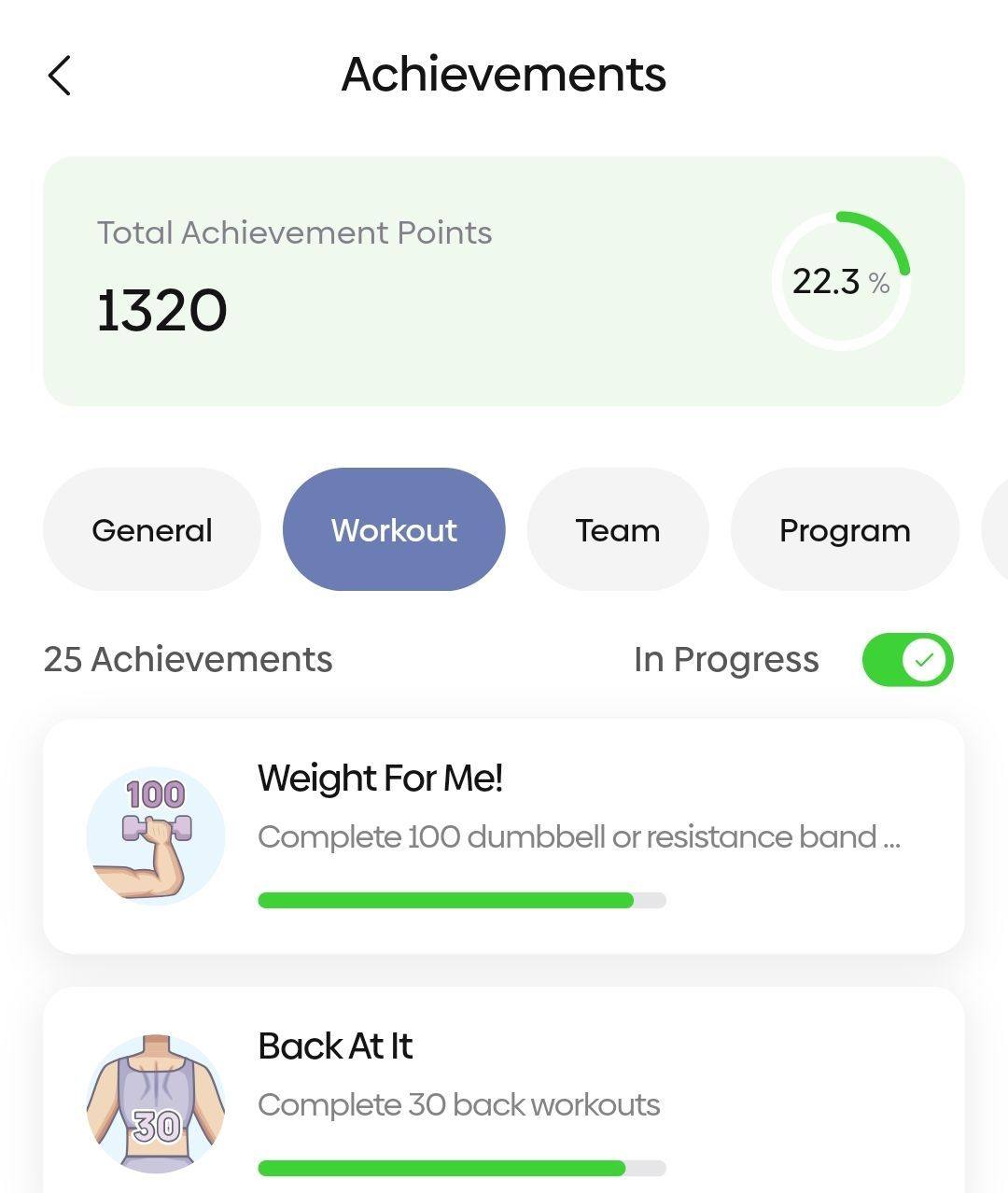
Task: Open the Team achievements category
Action: pos(618,529)
